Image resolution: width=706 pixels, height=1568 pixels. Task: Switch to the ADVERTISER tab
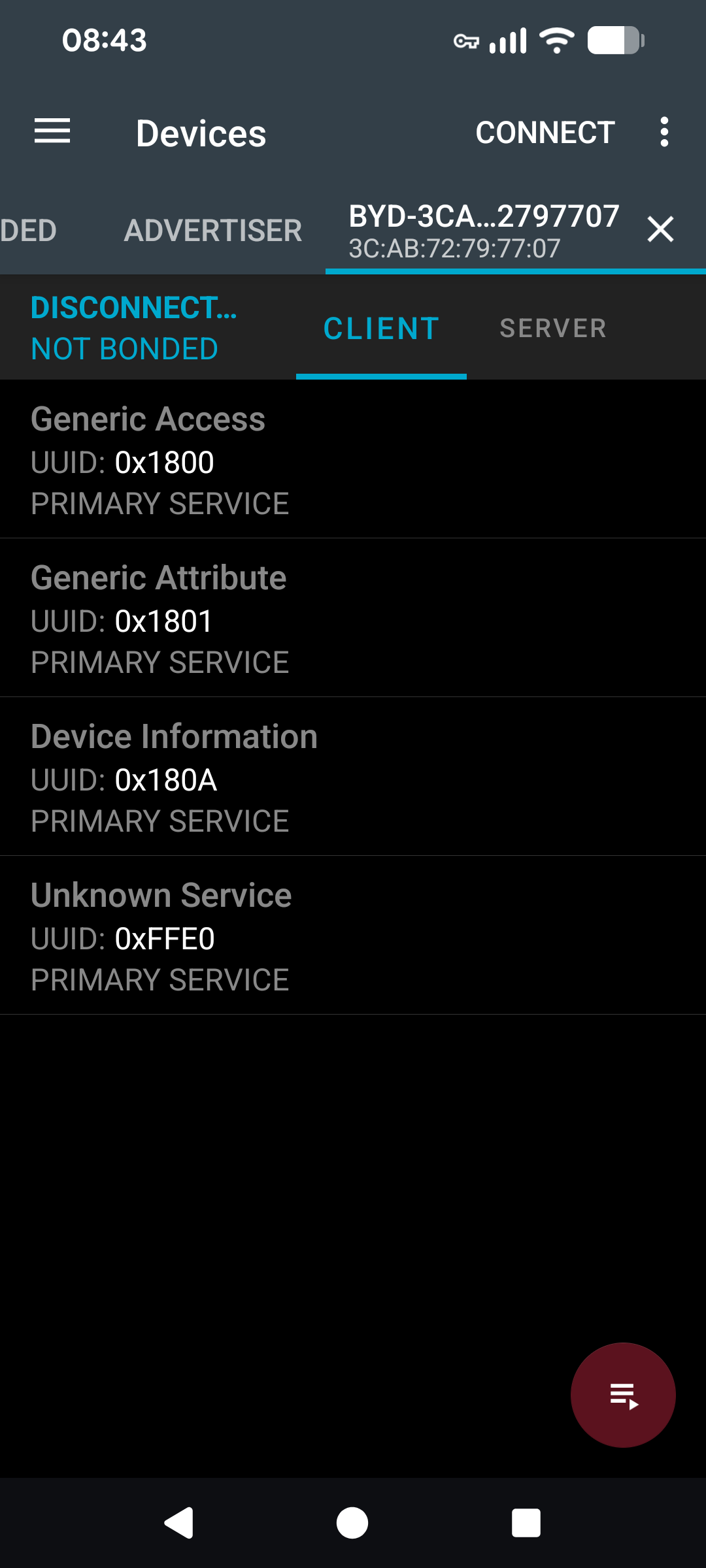213,231
